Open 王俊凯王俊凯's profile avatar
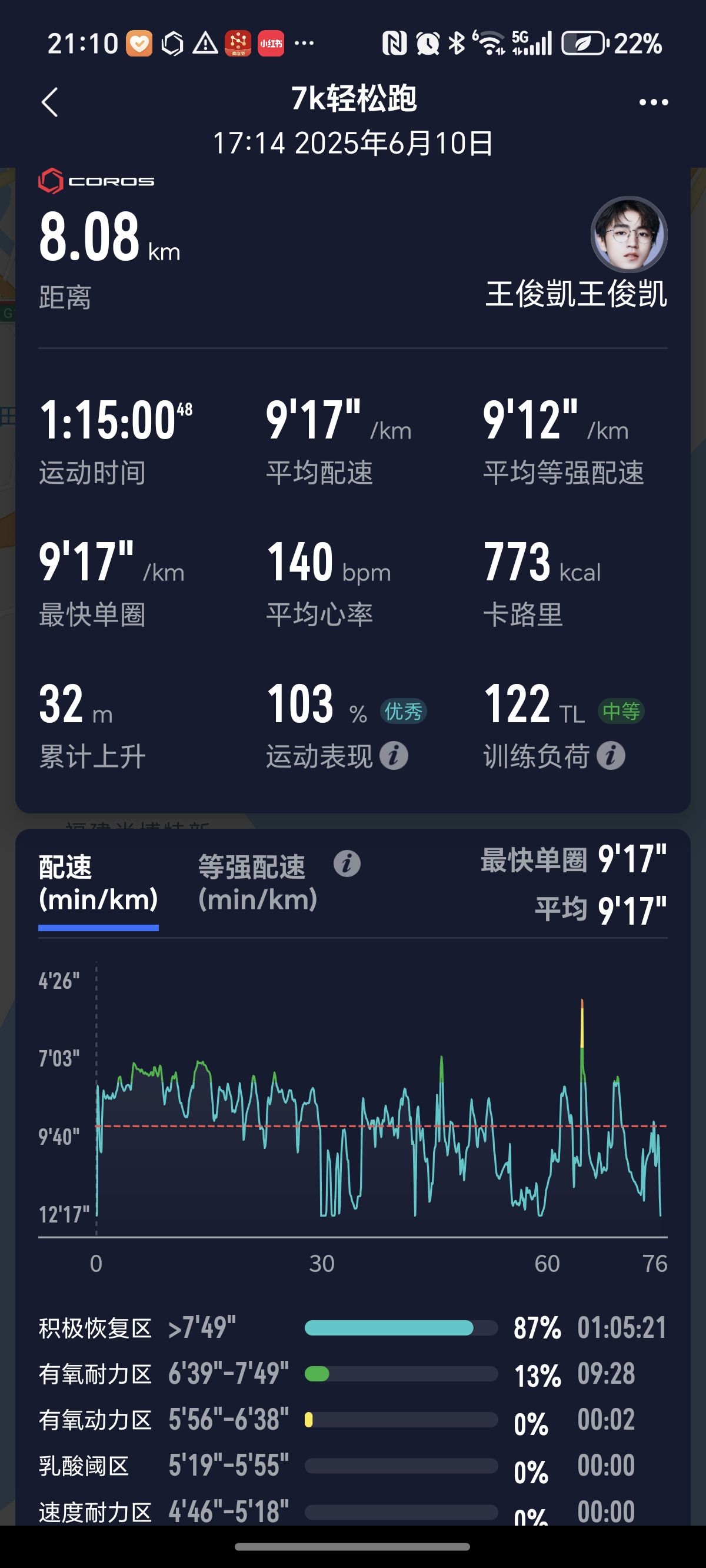706x1568 pixels. [629, 234]
